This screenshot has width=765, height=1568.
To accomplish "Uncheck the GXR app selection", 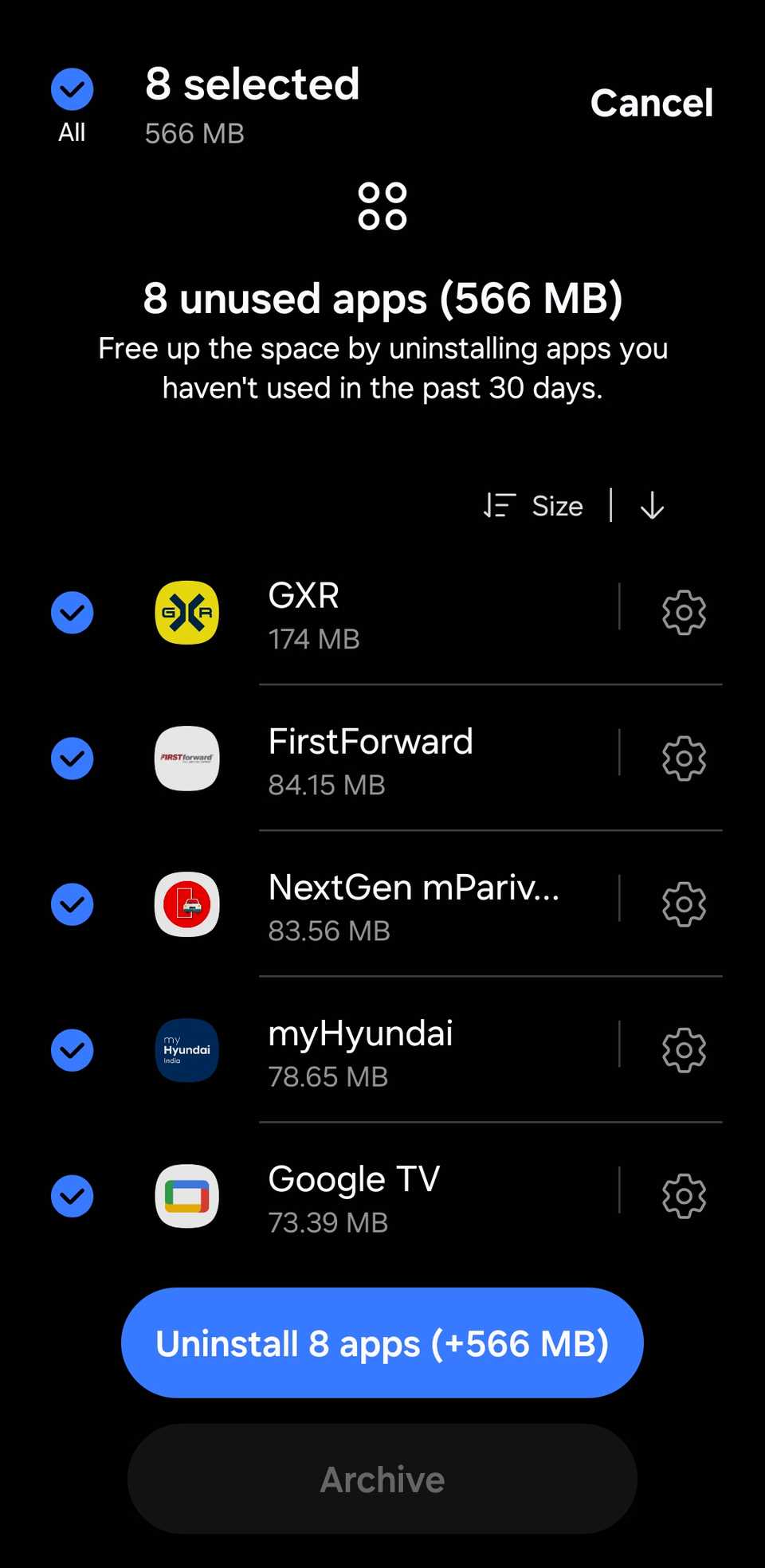I will pyautogui.click(x=72, y=612).
